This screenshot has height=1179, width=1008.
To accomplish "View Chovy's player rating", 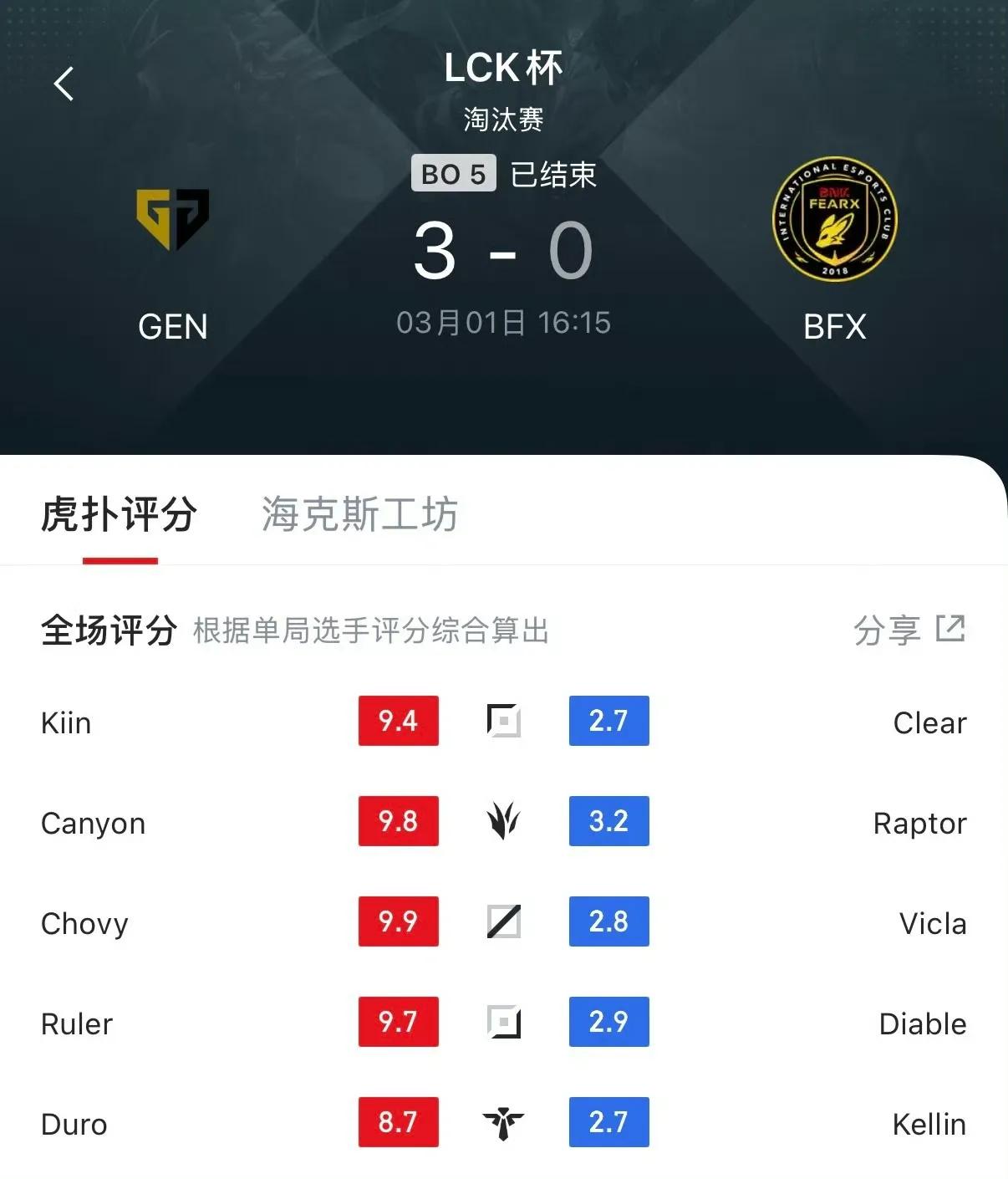I will (84, 923).
